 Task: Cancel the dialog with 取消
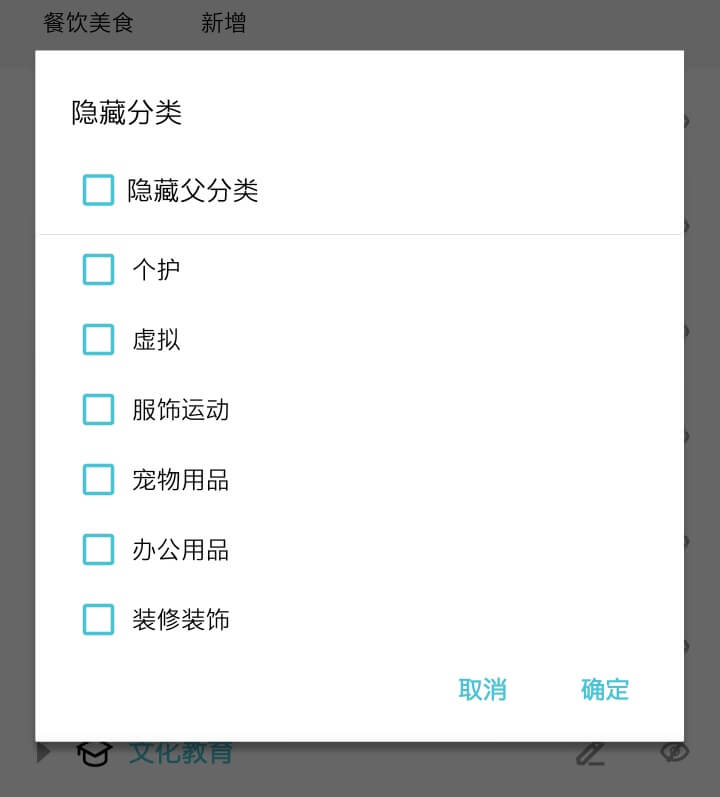482,689
